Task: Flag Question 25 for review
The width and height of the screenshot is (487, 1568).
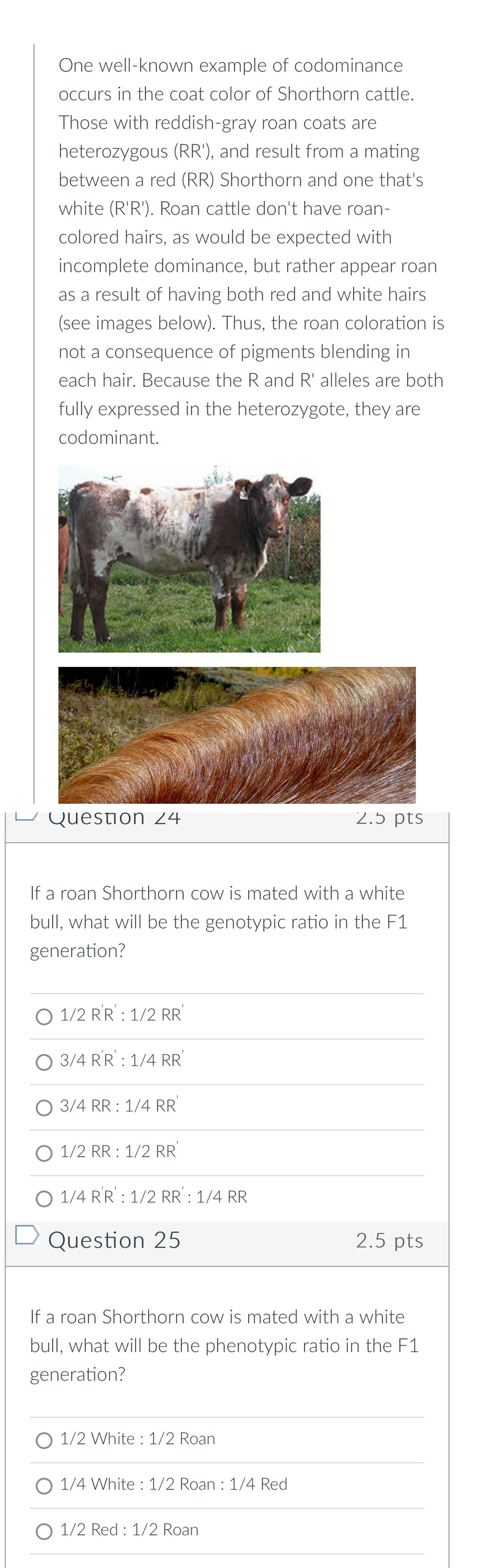Action: pyautogui.click(x=27, y=1234)
